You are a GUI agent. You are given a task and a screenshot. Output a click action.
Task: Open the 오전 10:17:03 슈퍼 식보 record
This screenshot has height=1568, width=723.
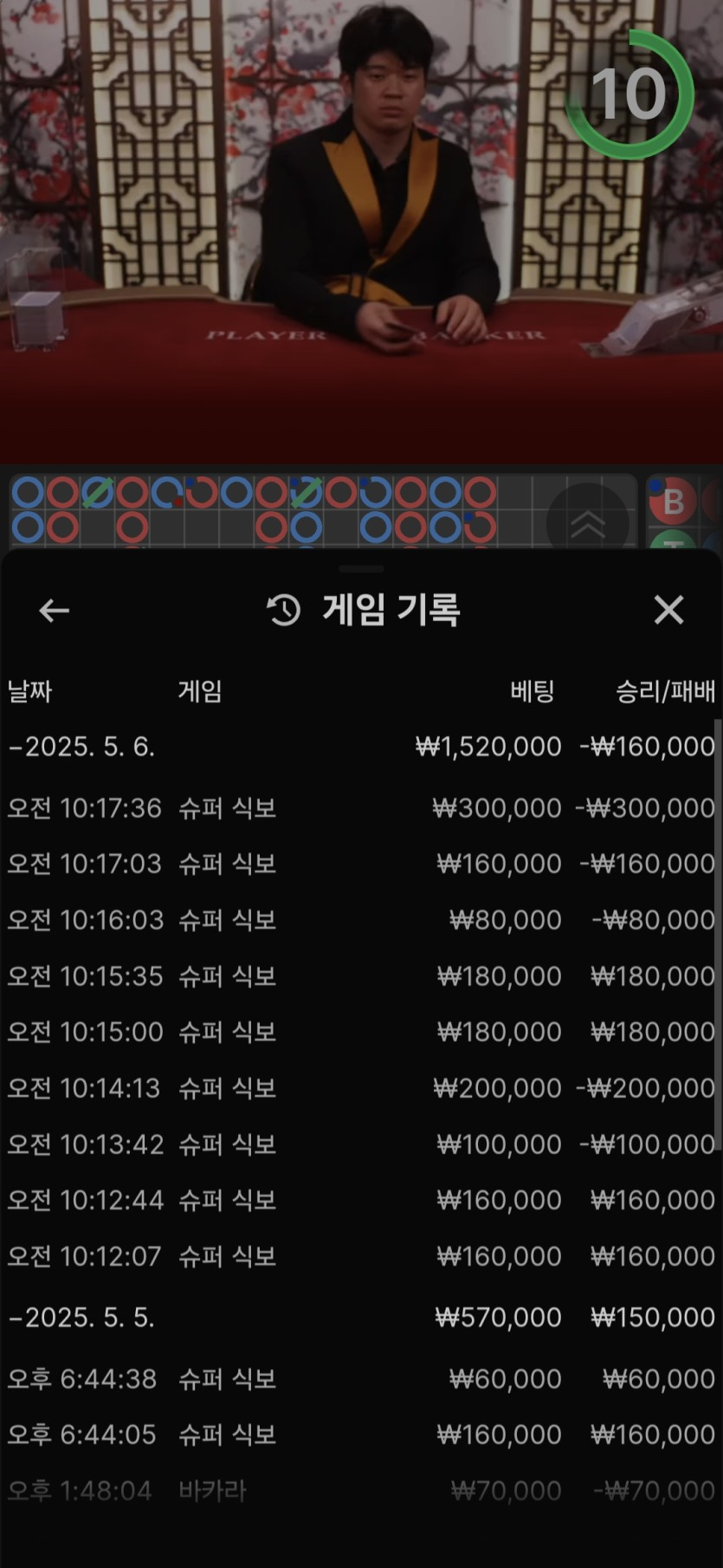tap(360, 864)
